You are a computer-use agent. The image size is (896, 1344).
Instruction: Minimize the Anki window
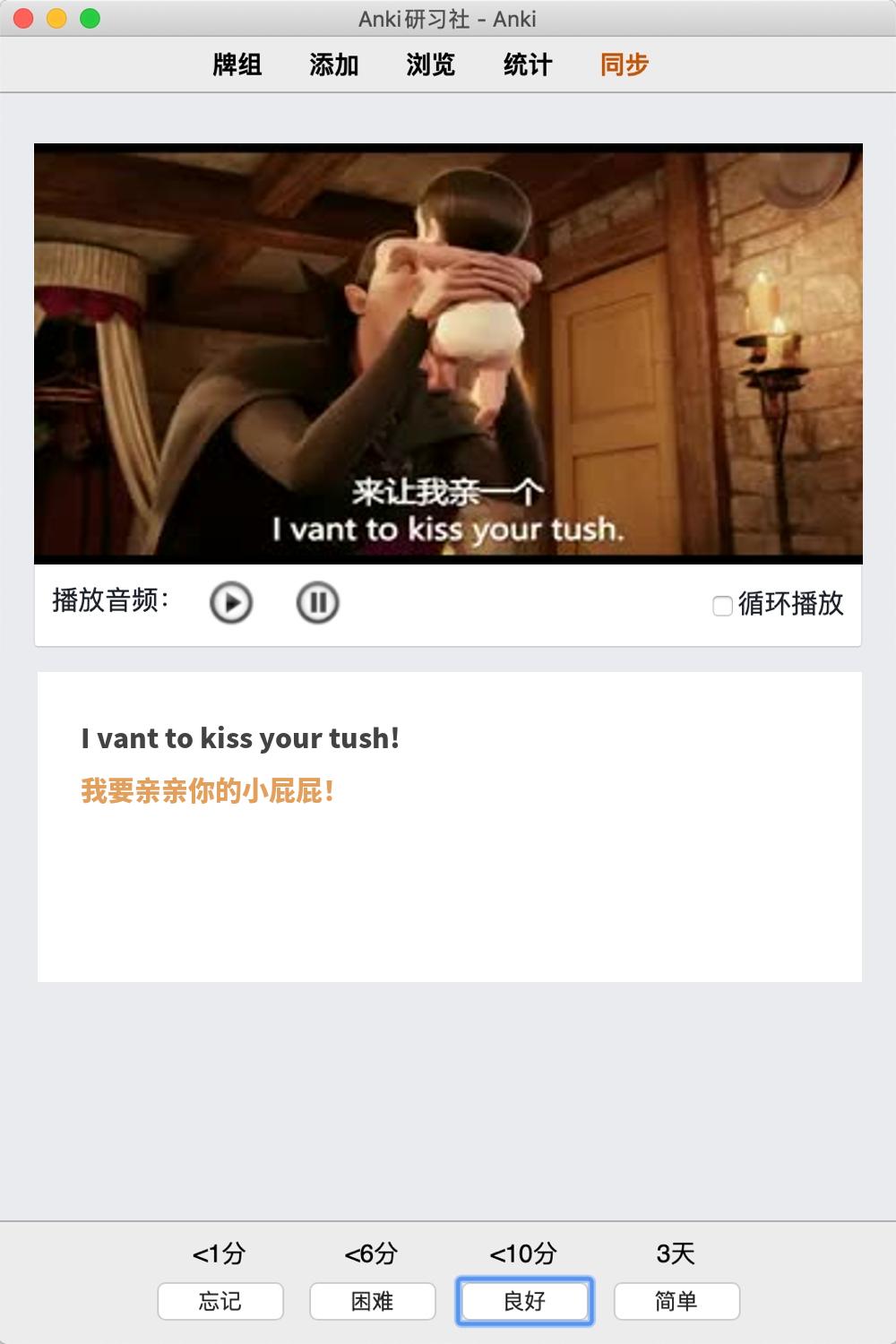[56, 18]
